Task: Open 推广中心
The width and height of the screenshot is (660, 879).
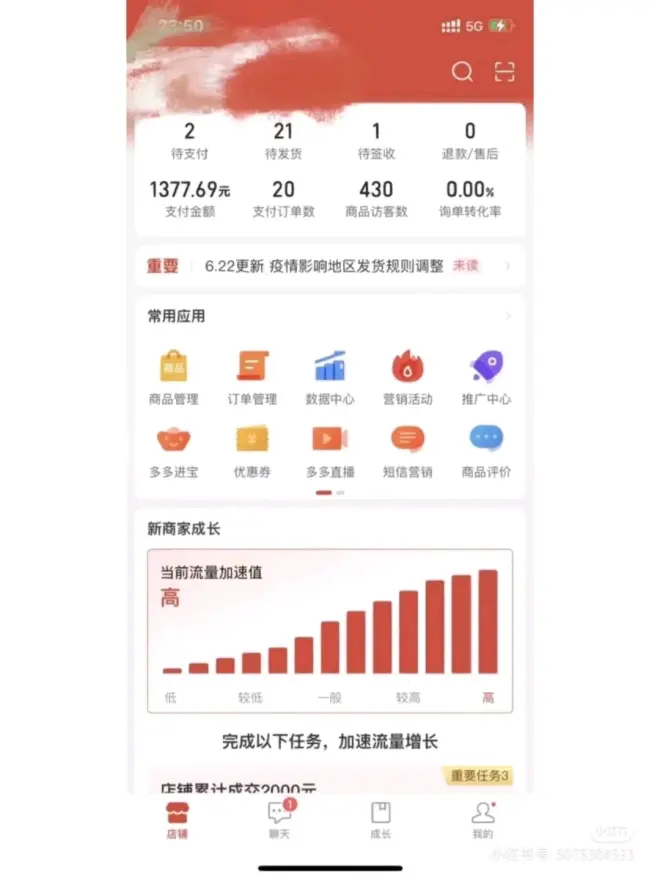Action: click(x=486, y=378)
